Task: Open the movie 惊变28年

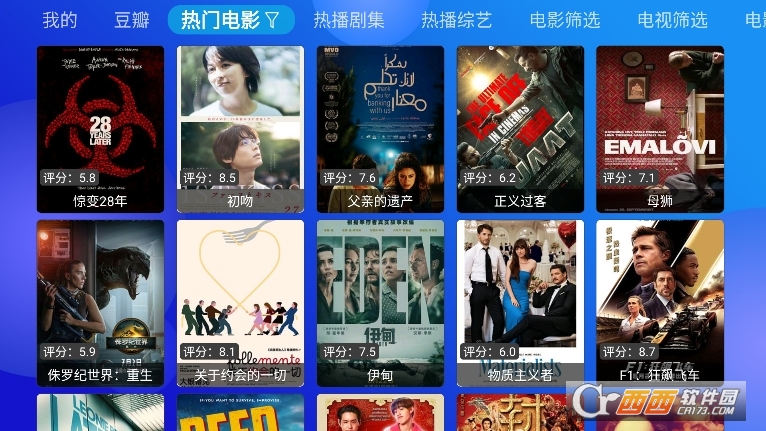Action: (x=100, y=128)
